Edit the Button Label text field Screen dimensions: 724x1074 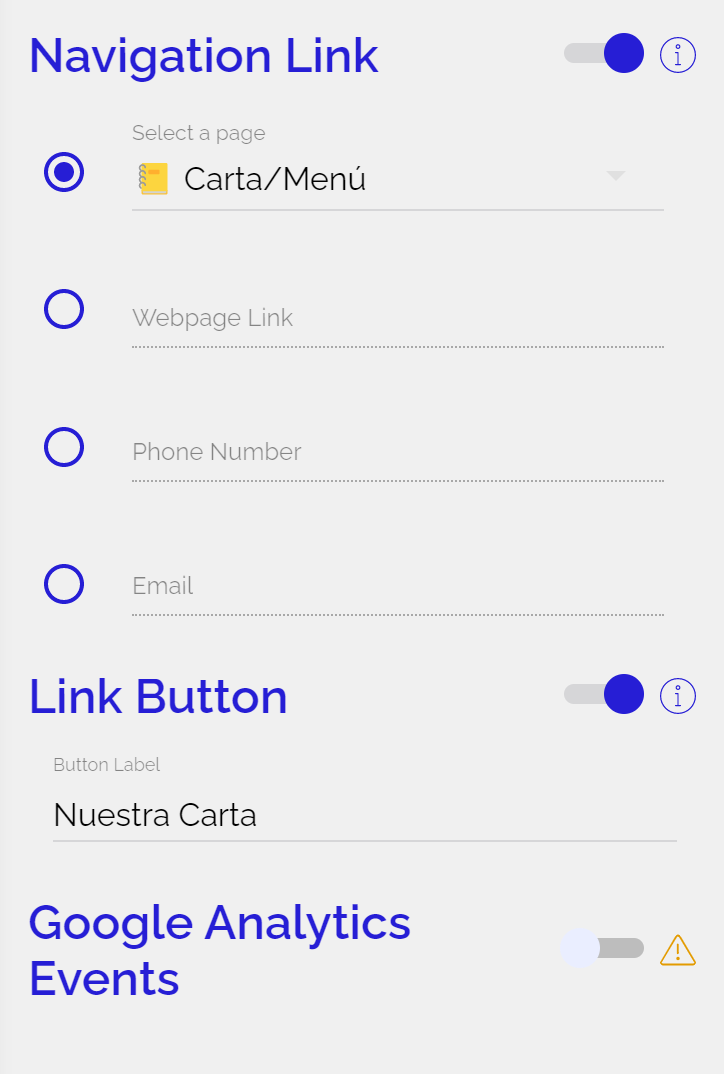click(364, 815)
